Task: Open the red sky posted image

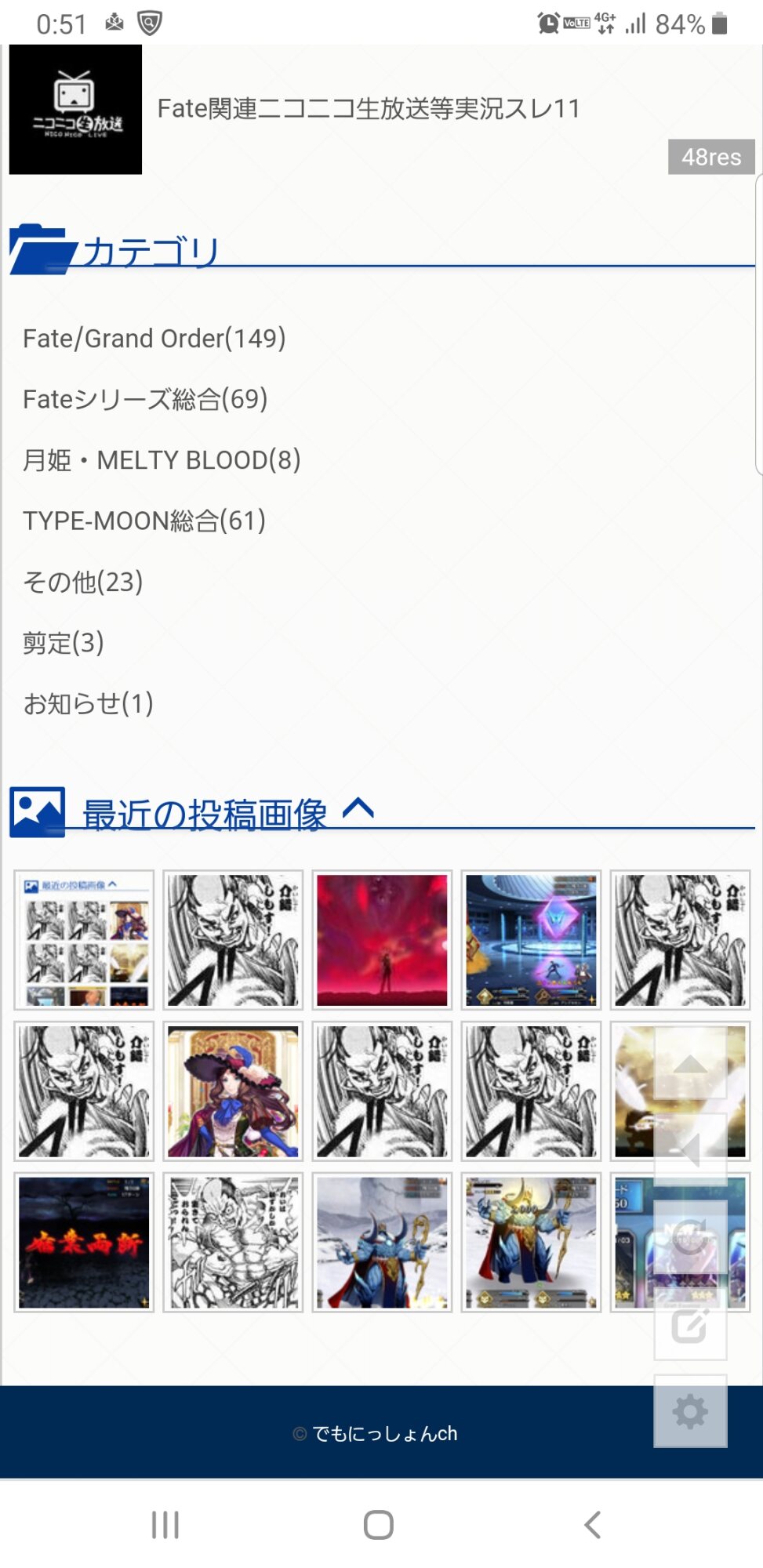Action: coord(382,940)
